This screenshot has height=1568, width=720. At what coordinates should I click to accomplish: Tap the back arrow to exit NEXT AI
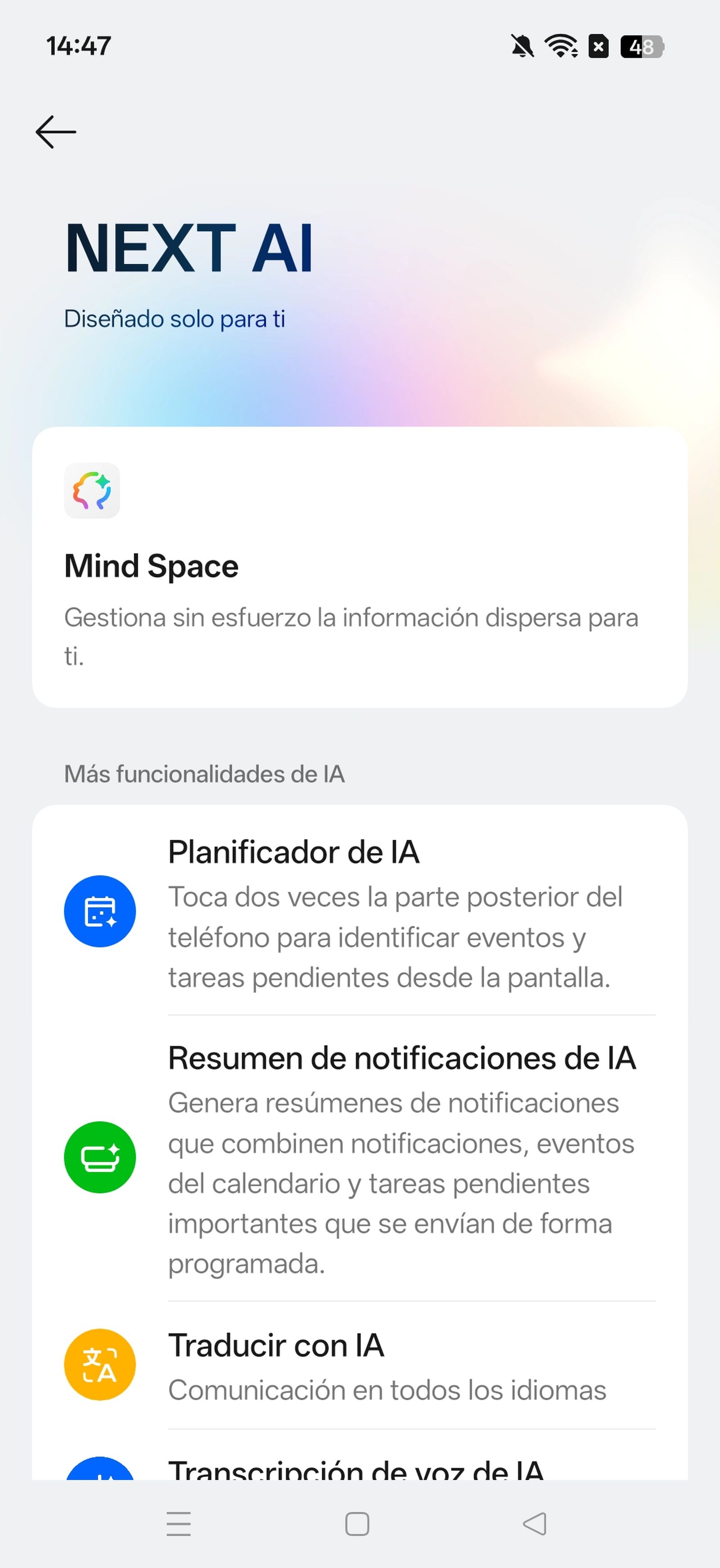[55, 131]
